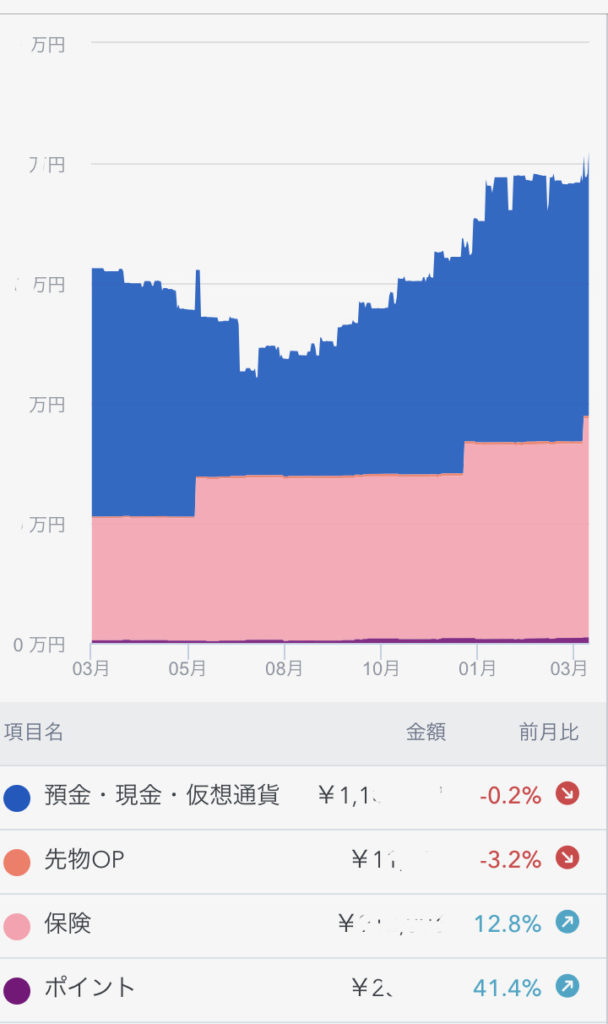The height and width of the screenshot is (1024, 608).
Task: Open the 保険 asset row
Action: tap(304, 925)
